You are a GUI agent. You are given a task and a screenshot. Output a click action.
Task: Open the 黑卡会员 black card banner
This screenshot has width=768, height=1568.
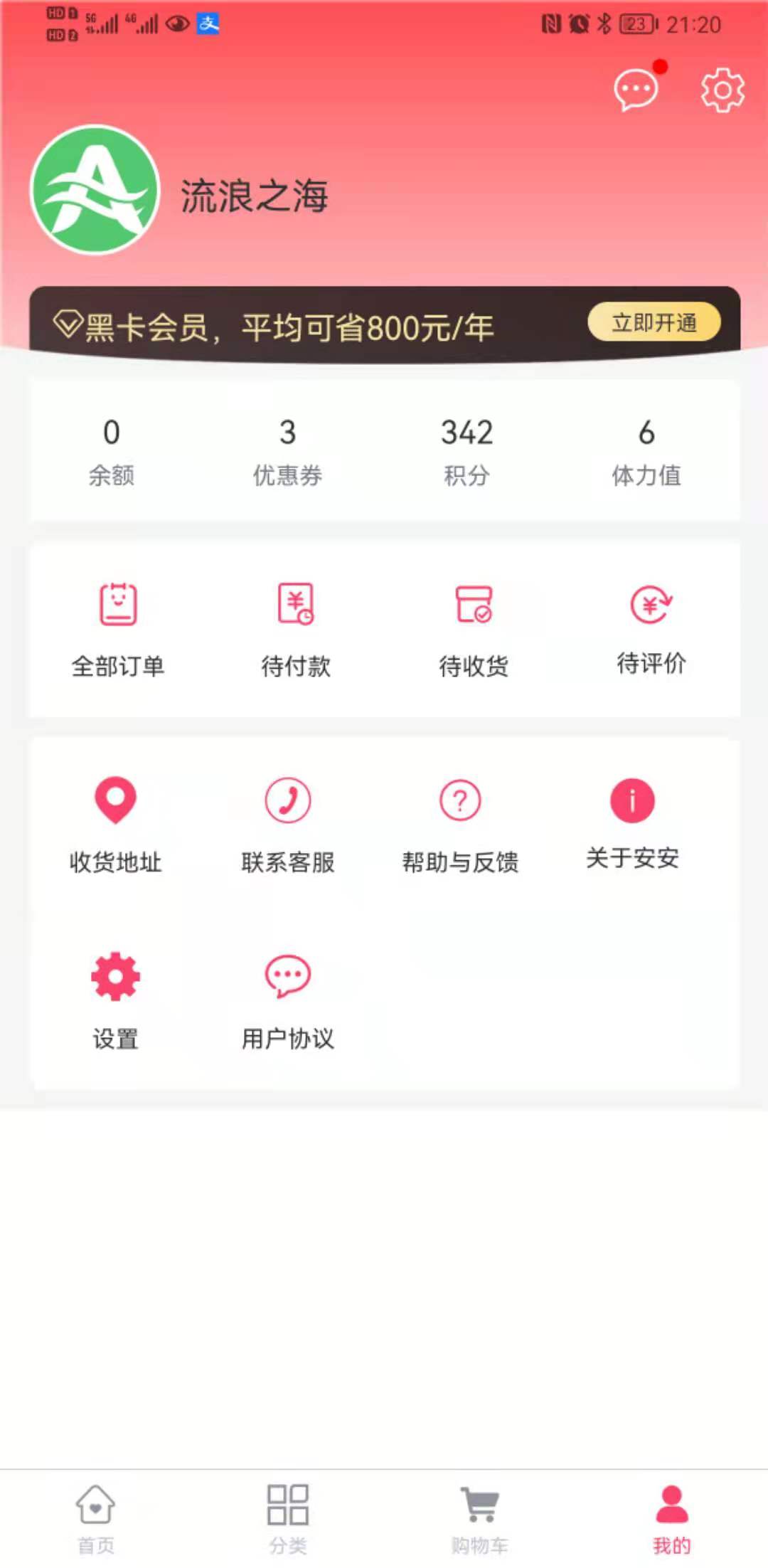pyautogui.click(x=284, y=324)
